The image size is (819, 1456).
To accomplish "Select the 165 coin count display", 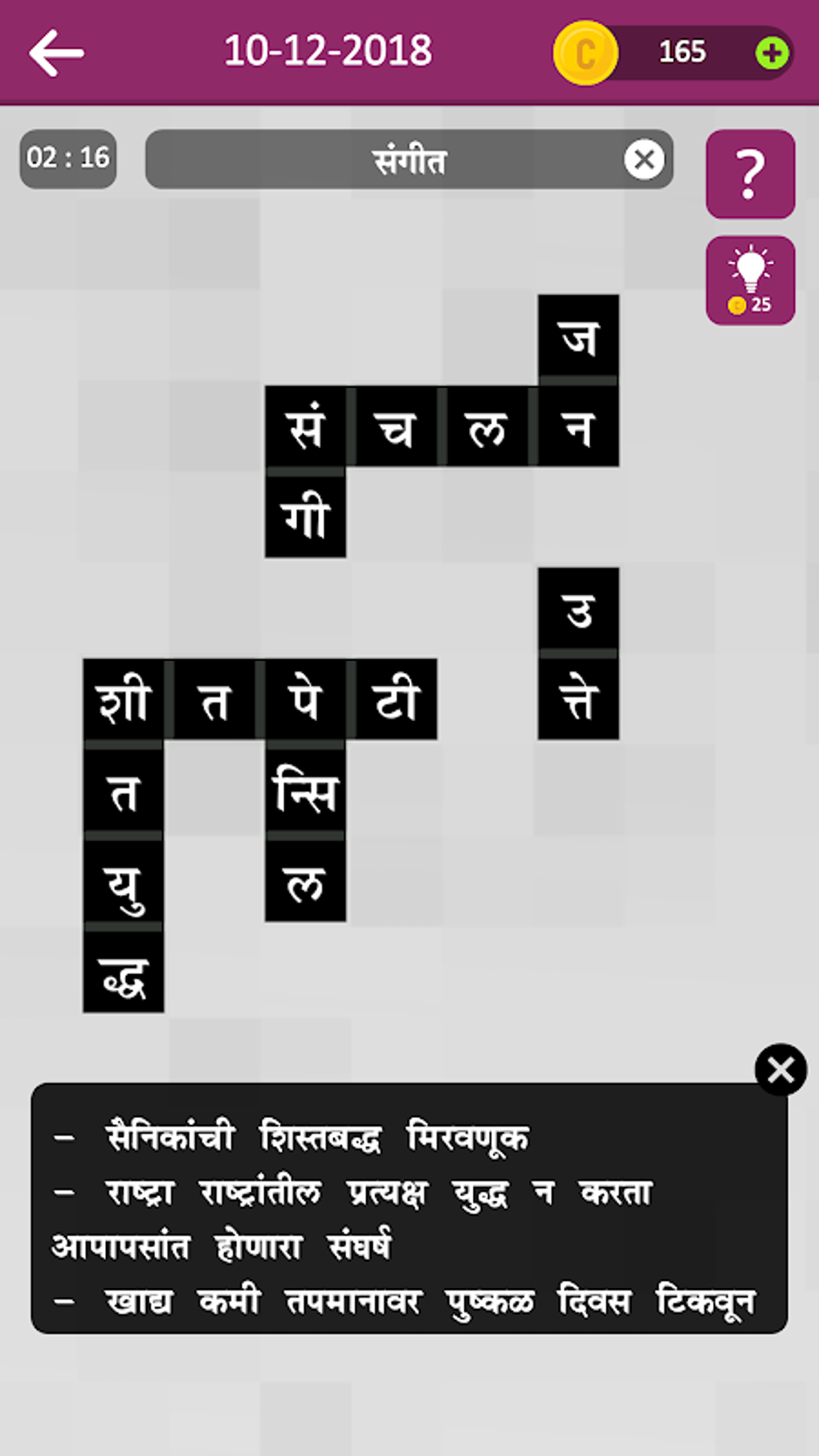I will tap(680, 51).
